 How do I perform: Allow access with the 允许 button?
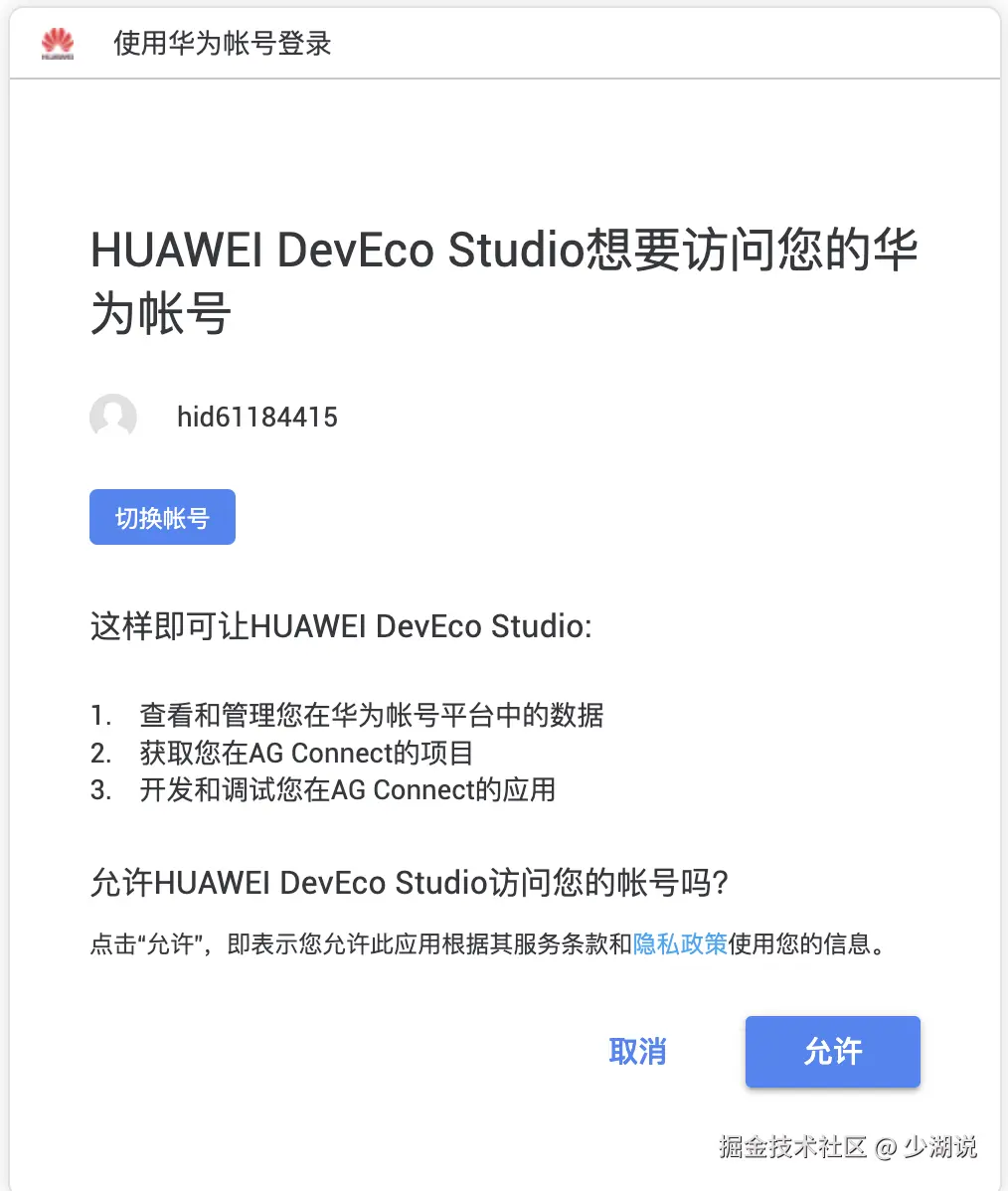(x=832, y=1052)
